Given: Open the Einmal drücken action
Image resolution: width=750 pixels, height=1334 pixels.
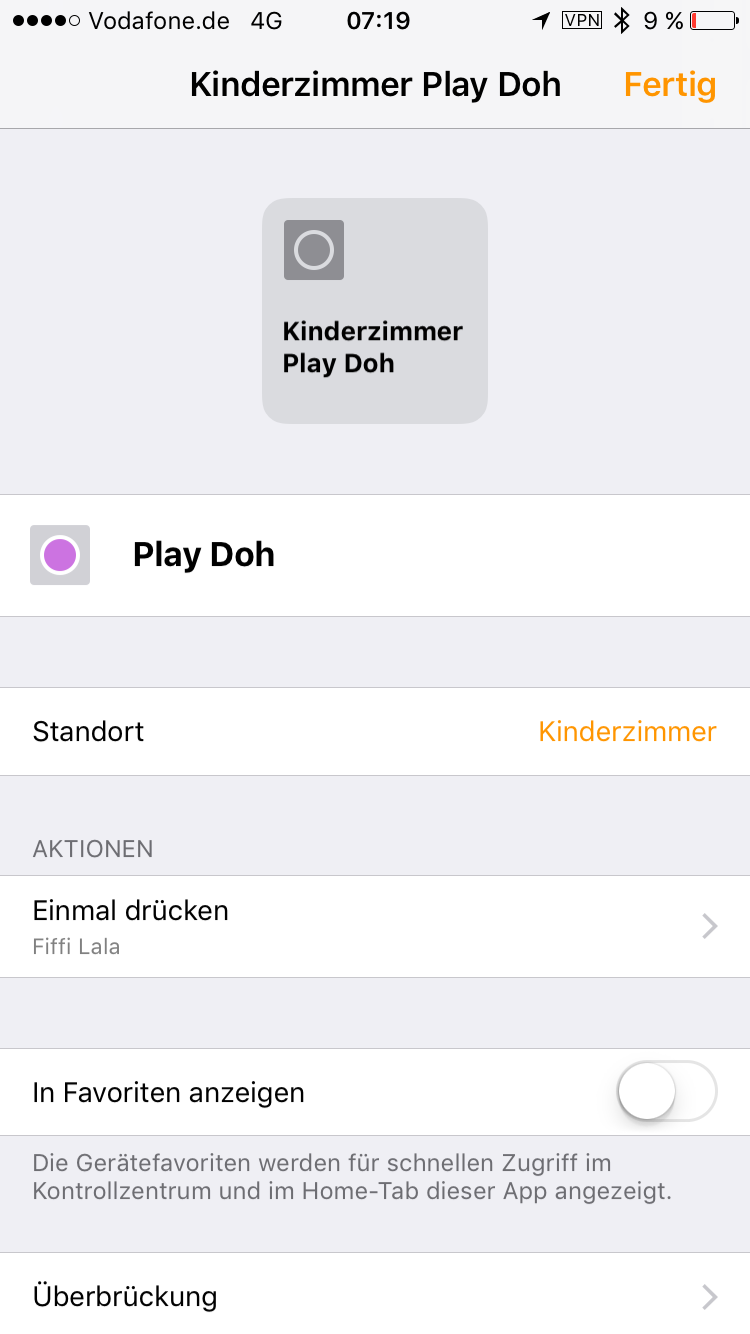Looking at the screenshot, I should [x=375, y=926].
